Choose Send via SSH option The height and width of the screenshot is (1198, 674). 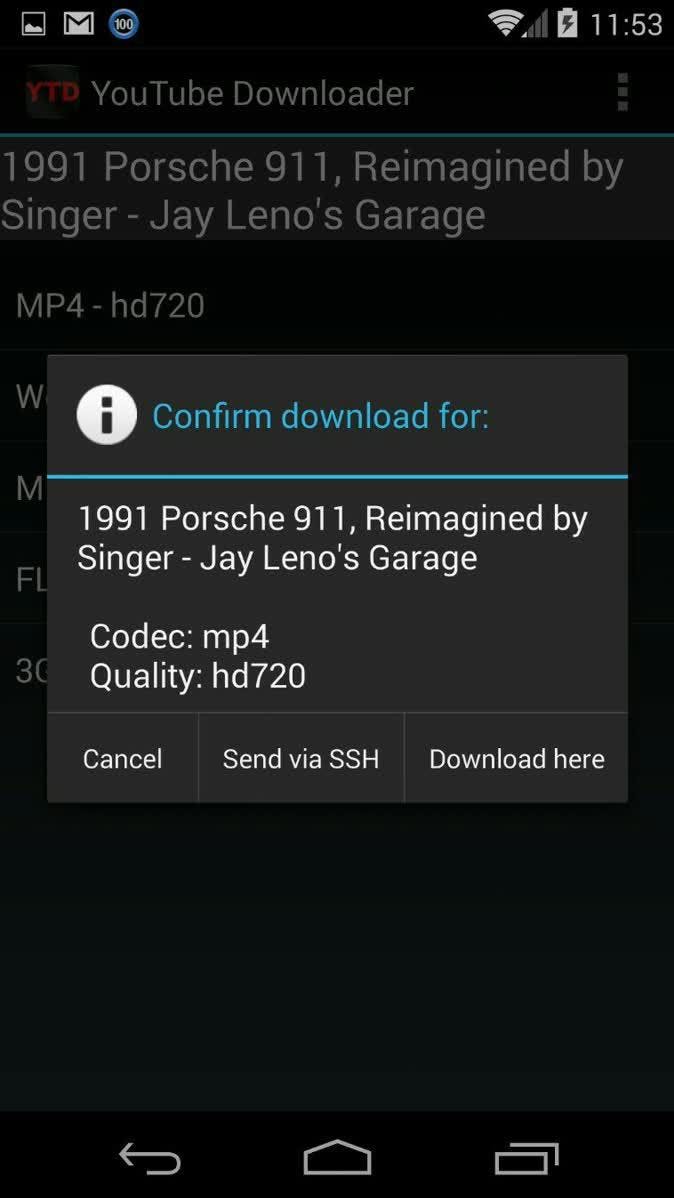pos(301,759)
